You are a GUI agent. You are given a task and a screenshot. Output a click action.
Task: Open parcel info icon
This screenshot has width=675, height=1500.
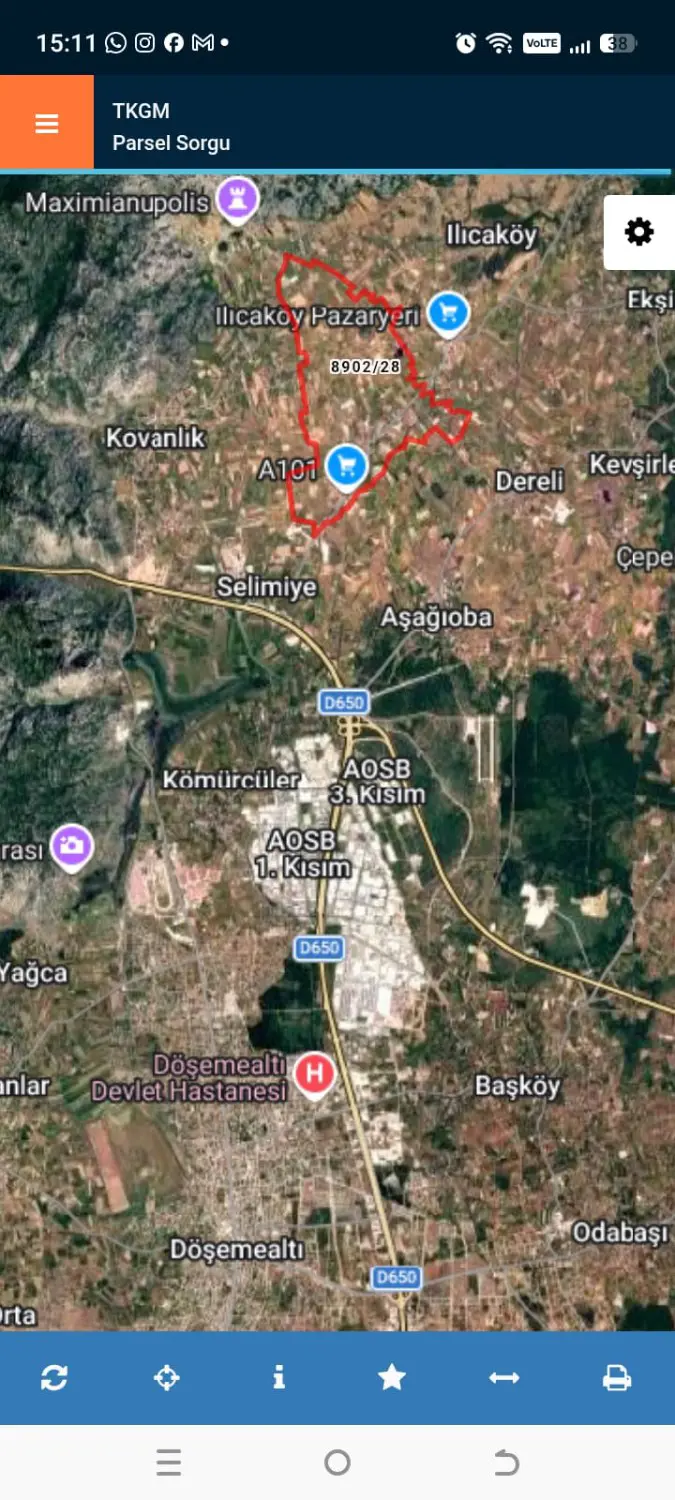[279, 1378]
